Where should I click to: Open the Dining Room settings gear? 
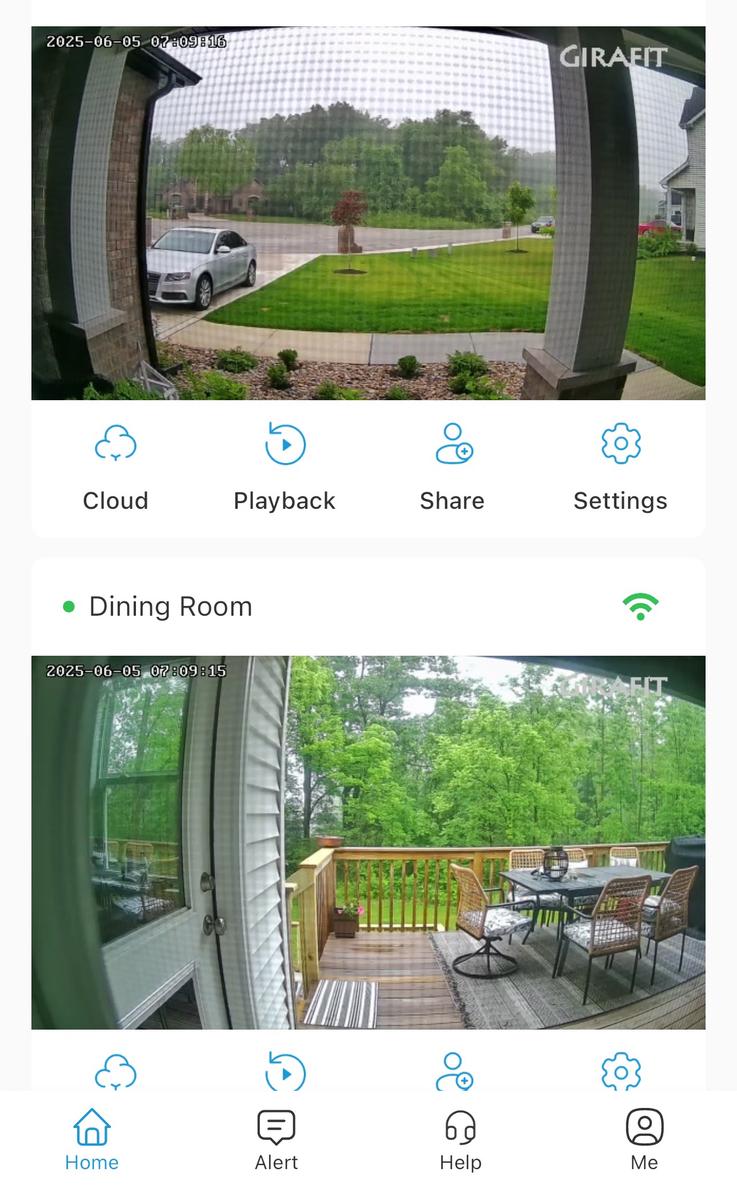620,1071
